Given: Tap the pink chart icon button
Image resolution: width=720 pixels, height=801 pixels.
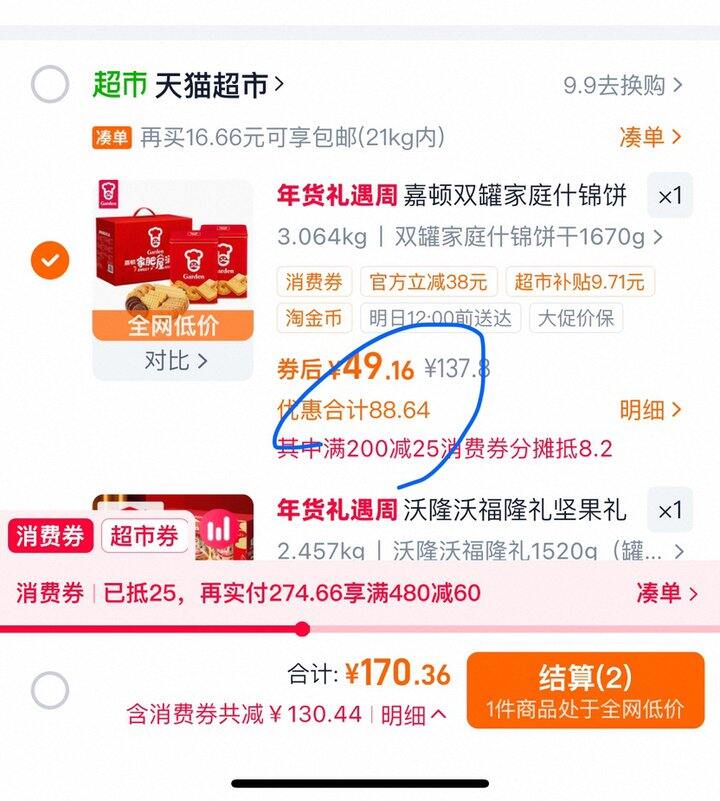Looking at the screenshot, I should 218,529.
